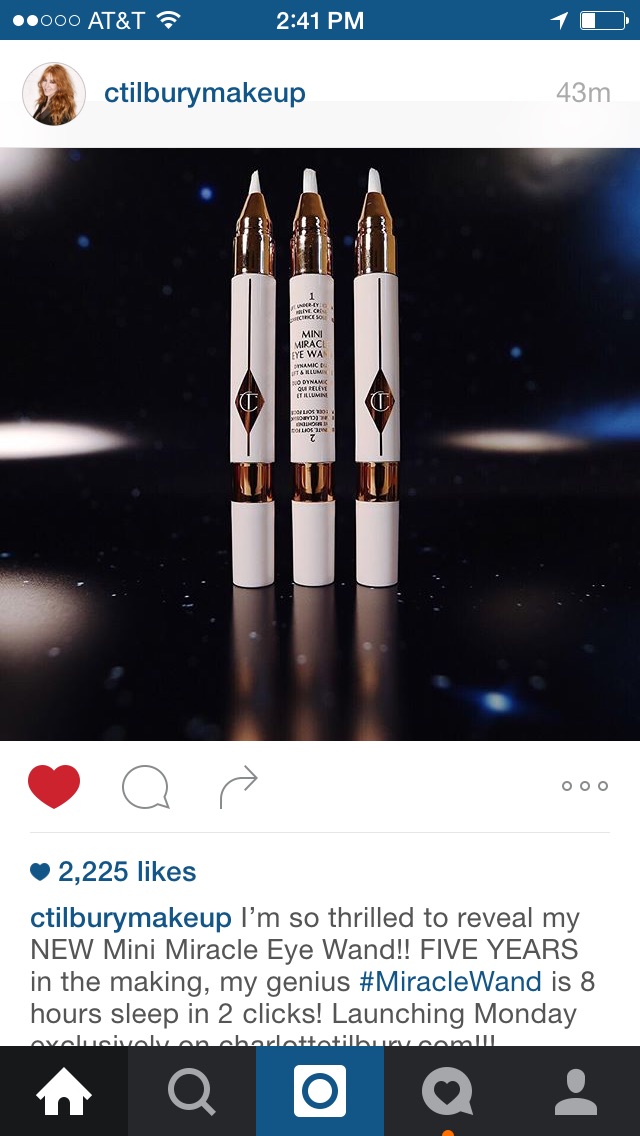Tap ctilburymakeup username in the caption
640x1136 pixels.
(x=131, y=919)
